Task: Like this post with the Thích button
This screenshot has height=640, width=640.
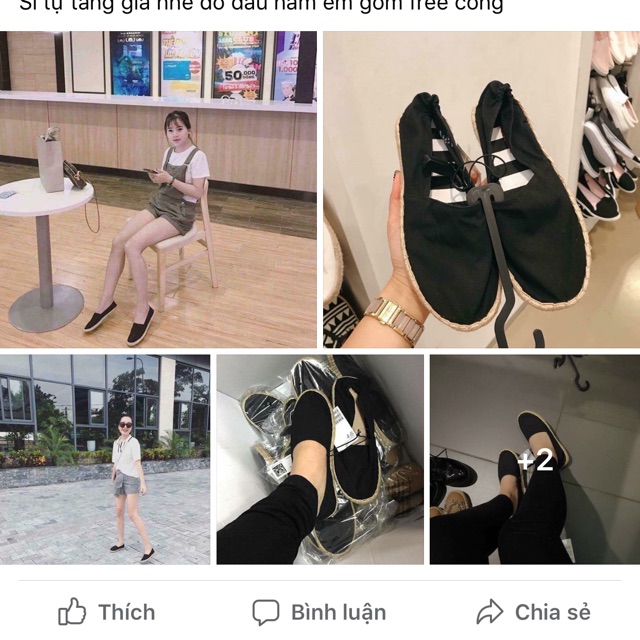Action: click(x=106, y=612)
